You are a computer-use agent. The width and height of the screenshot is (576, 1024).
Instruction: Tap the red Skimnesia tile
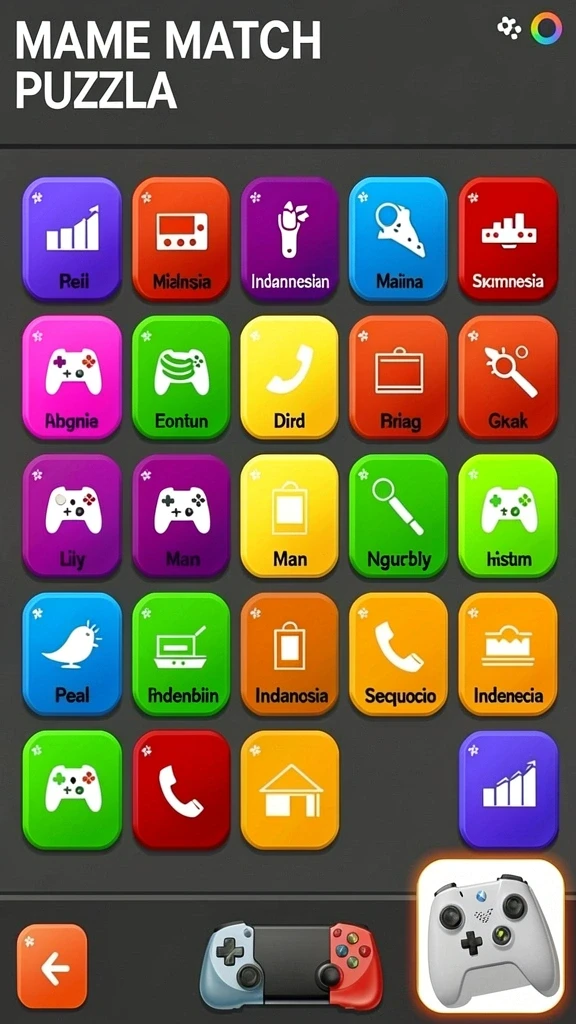(x=508, y=239)
